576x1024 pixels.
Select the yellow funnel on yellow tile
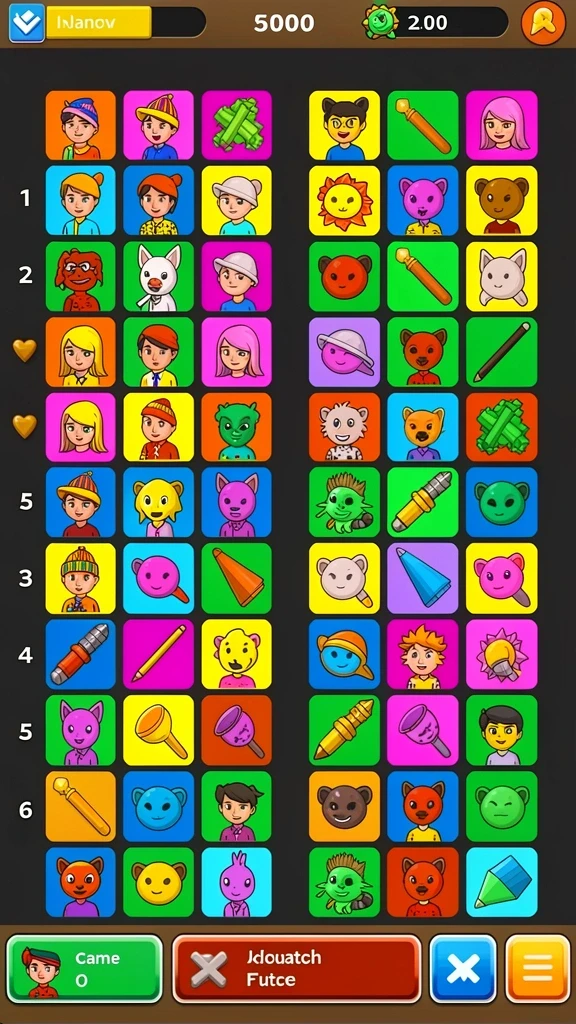(159, 730)
